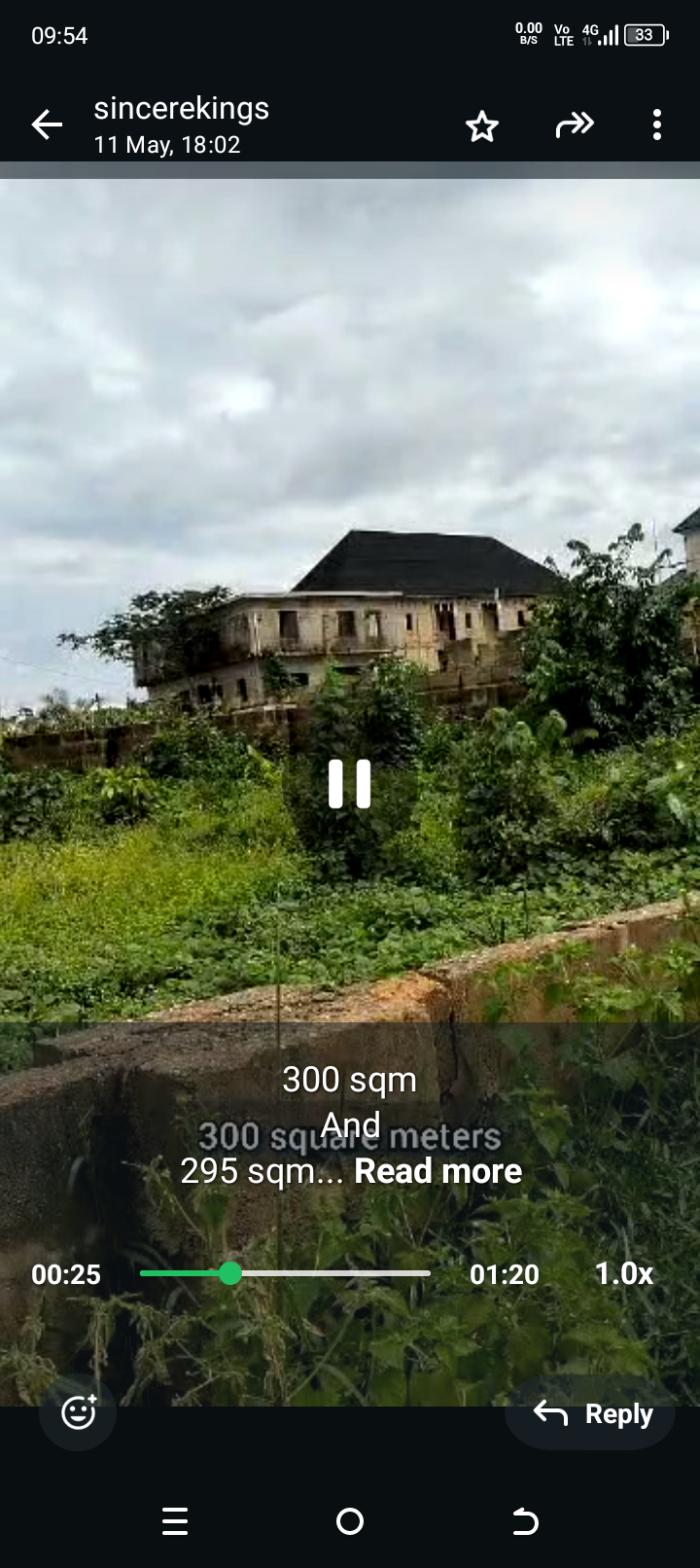Expand the caption via Read more
700x1568 pixels.
[437, 1171]
